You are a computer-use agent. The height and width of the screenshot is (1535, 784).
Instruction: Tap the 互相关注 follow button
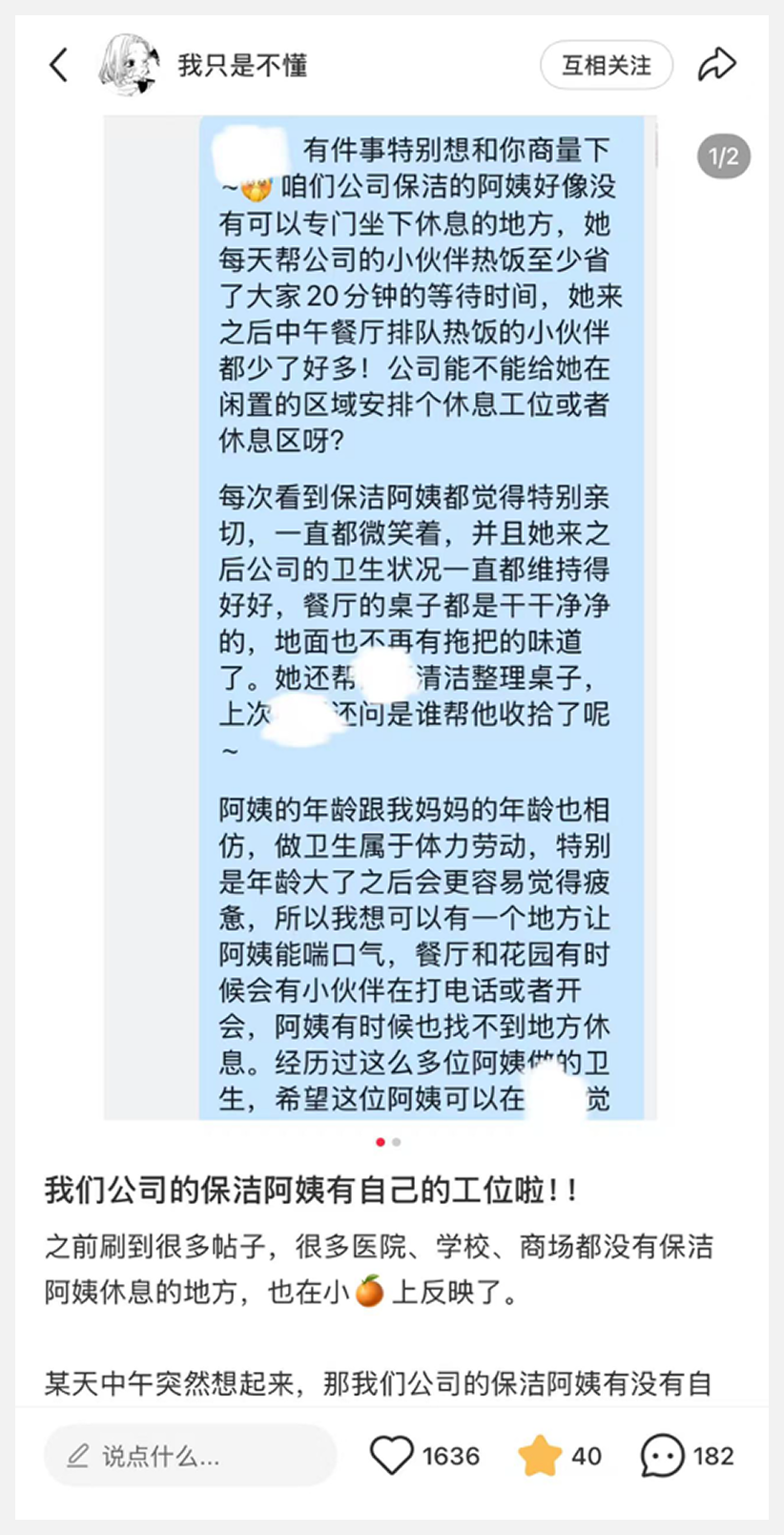(606, 65)
